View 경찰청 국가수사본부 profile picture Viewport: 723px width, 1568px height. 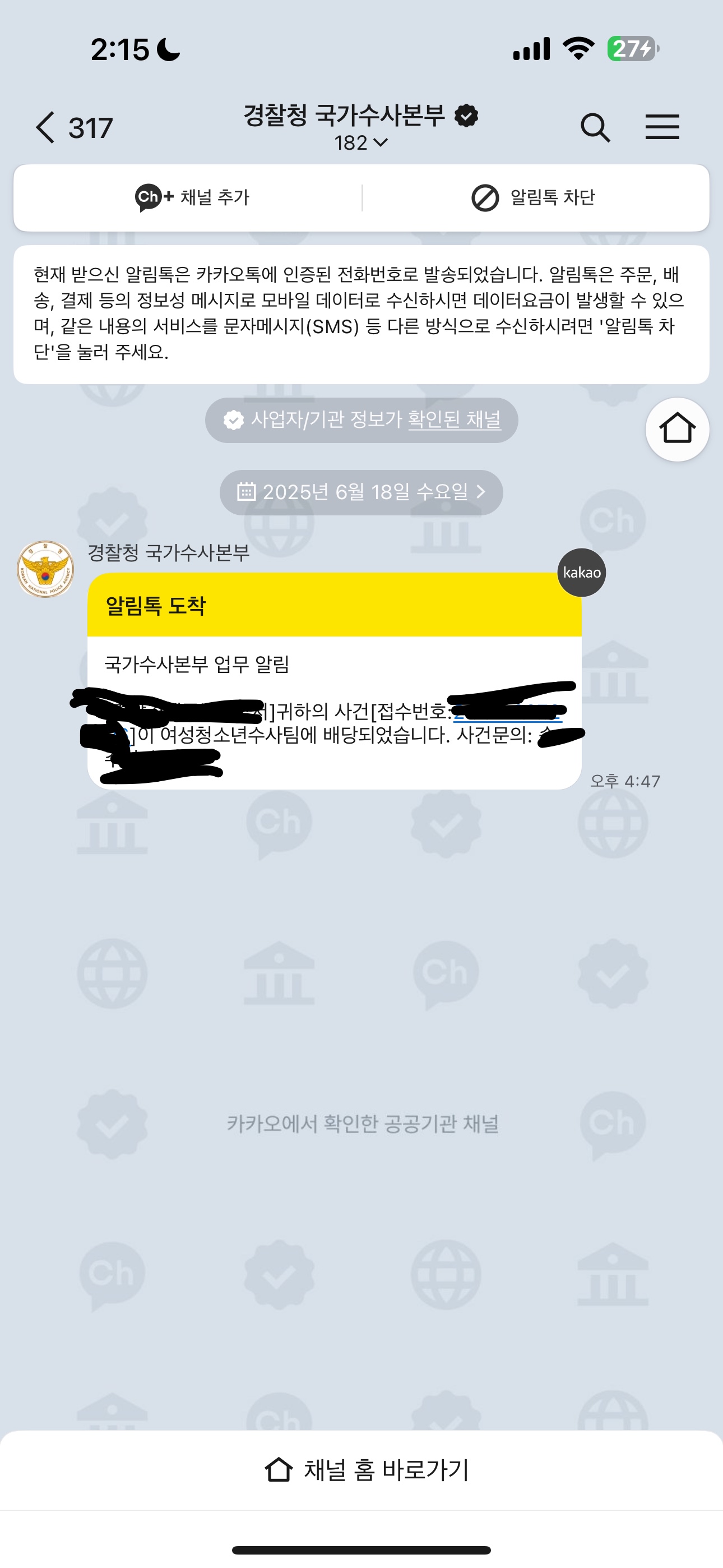(x=45, y=569)
